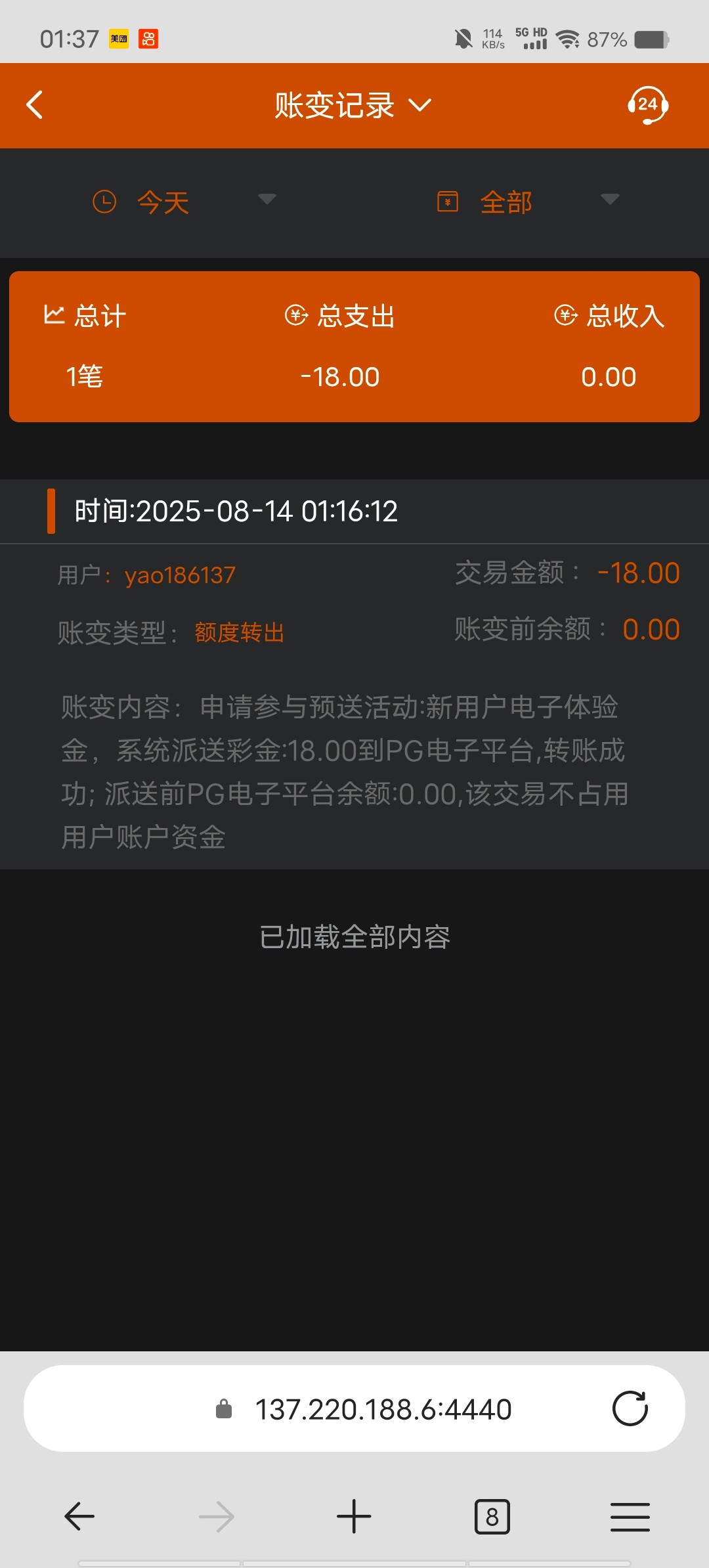Tap the chart icon next to 总计
Viewport: 709px width, 1568px height.
pyautogui.click(x=54, y=315)
